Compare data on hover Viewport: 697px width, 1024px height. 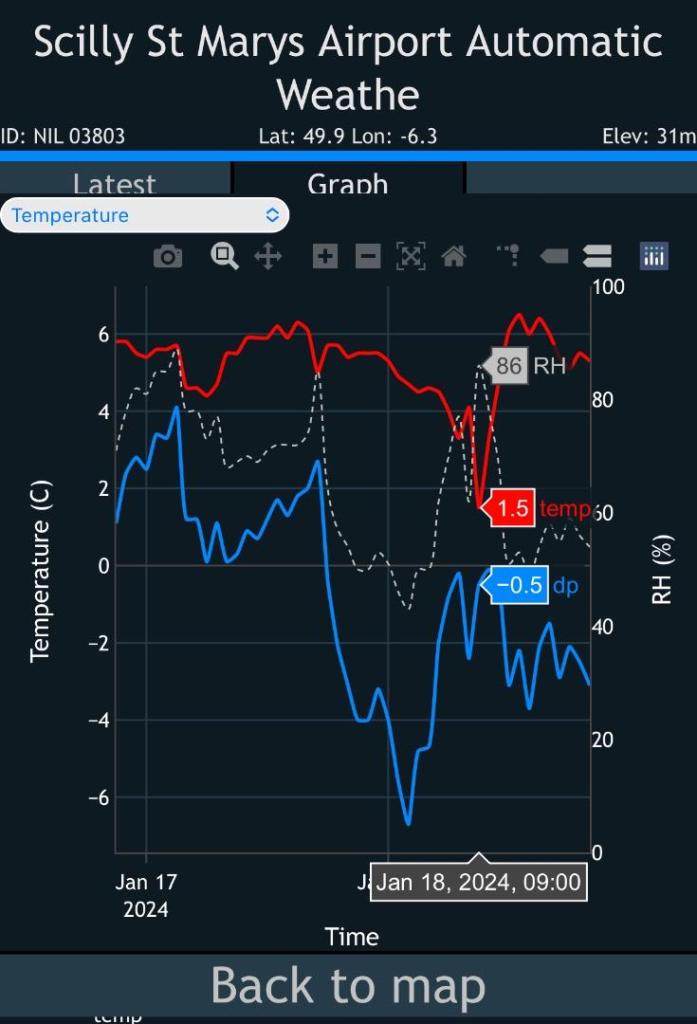597,257
